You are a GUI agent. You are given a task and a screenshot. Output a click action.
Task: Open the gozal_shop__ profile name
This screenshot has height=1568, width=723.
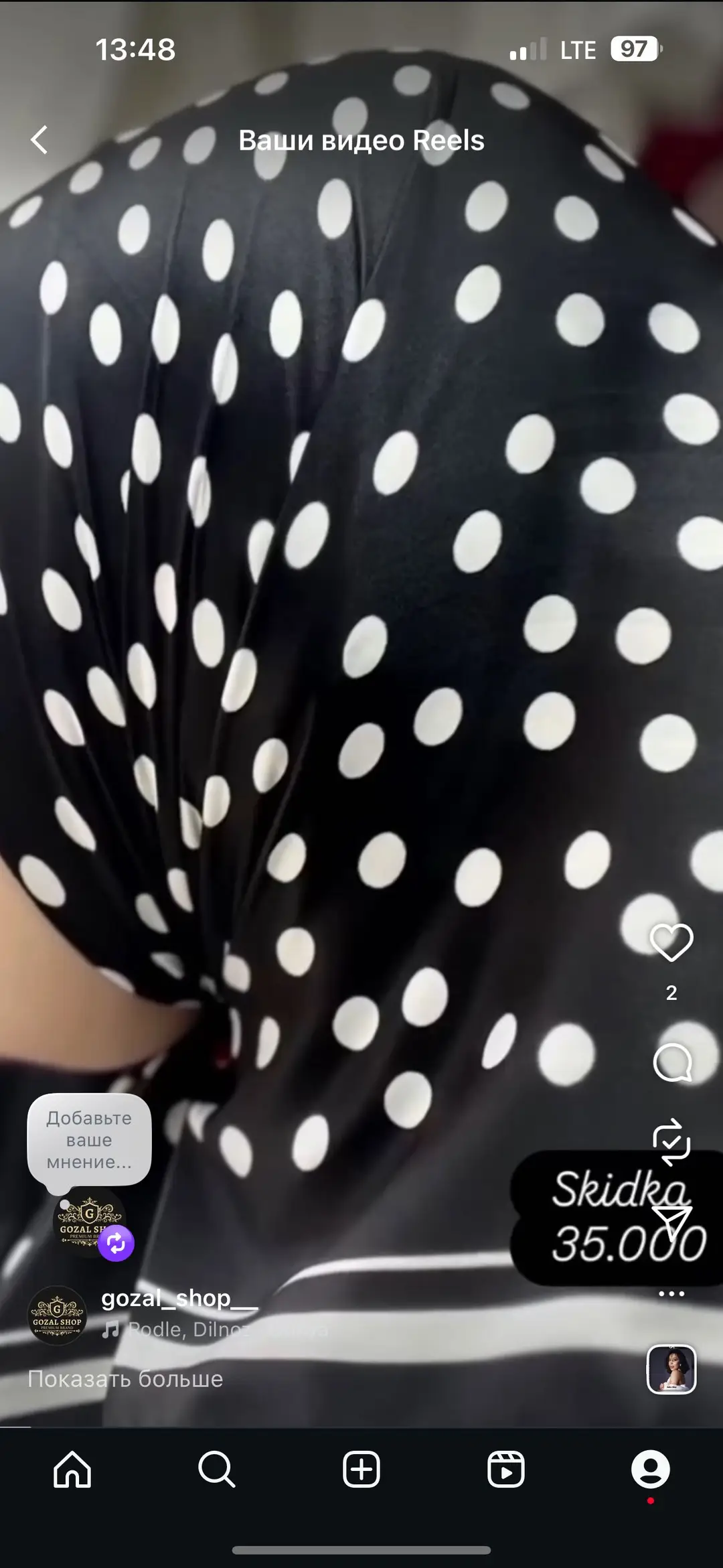pyautogui.click(x=179, y=1297)
